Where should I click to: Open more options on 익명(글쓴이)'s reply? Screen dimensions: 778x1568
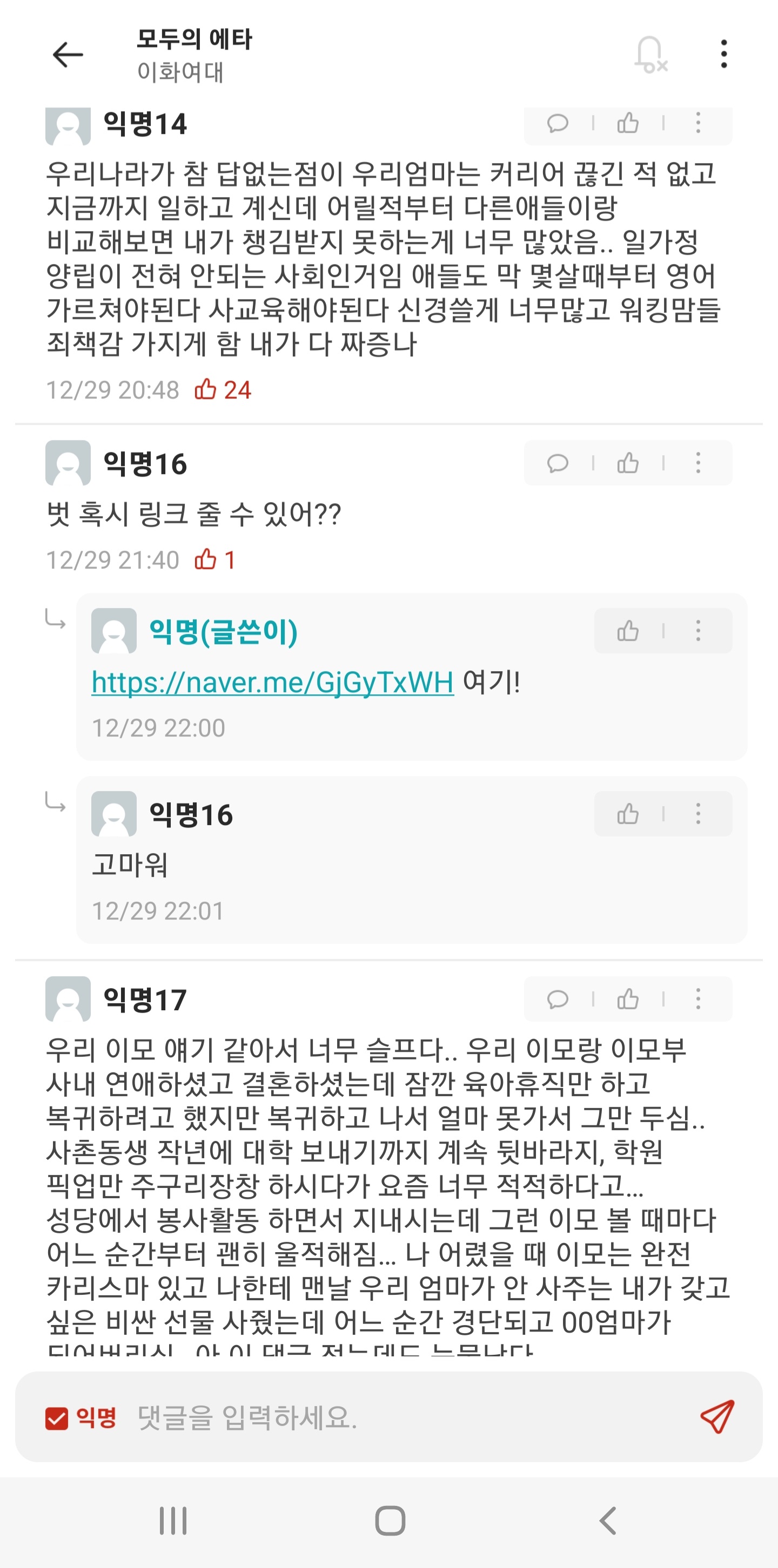698,631
